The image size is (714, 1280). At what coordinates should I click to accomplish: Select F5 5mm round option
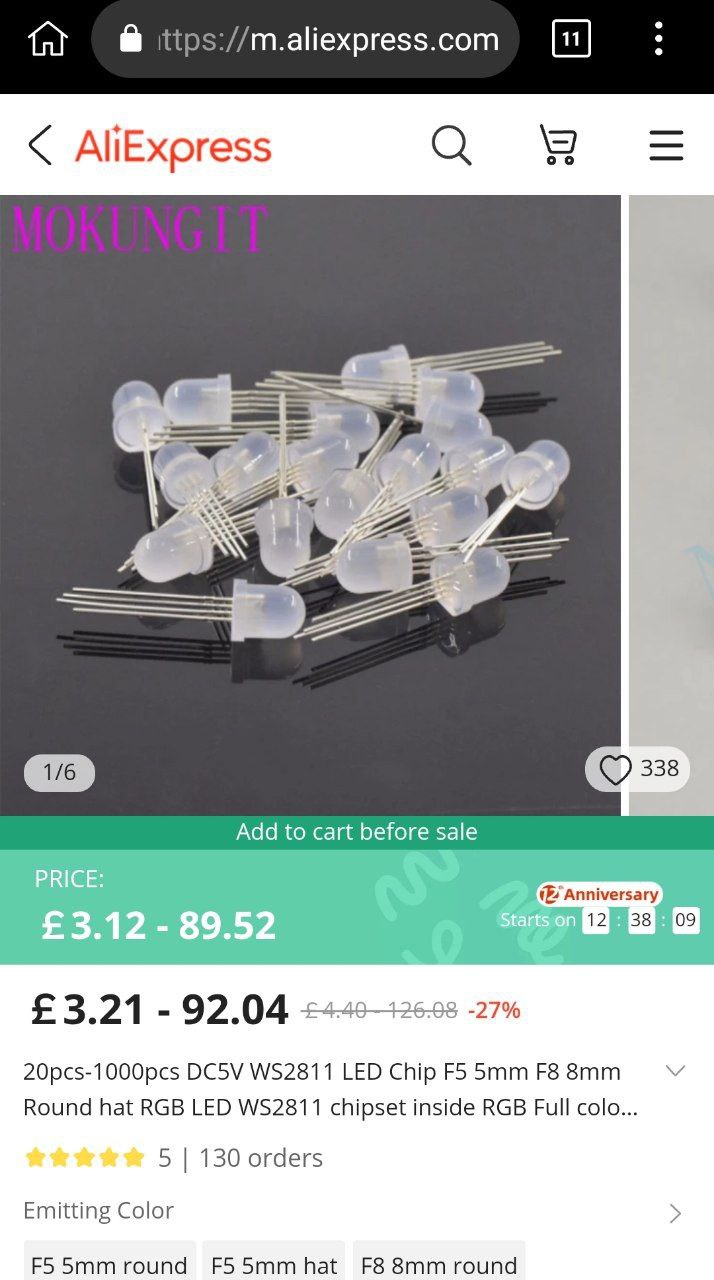[x=109, y=1263]
